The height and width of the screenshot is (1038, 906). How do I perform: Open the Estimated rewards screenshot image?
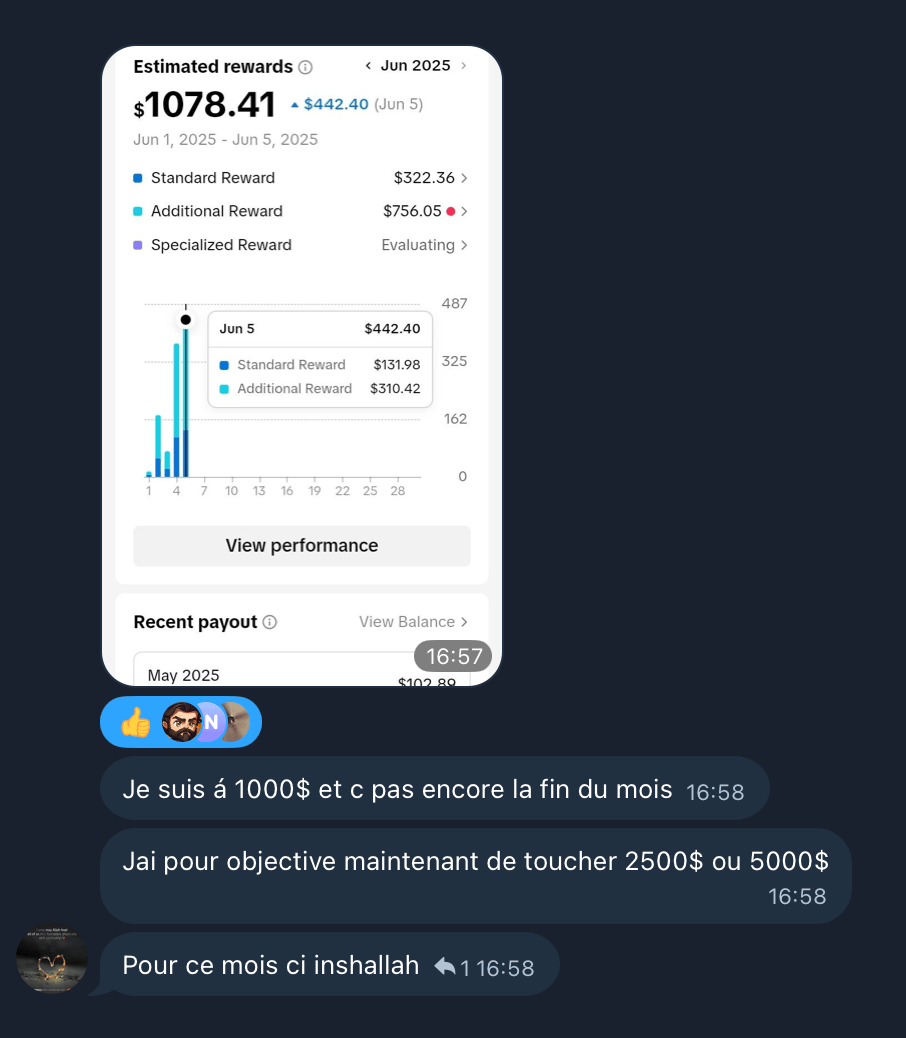pos(301,365)
